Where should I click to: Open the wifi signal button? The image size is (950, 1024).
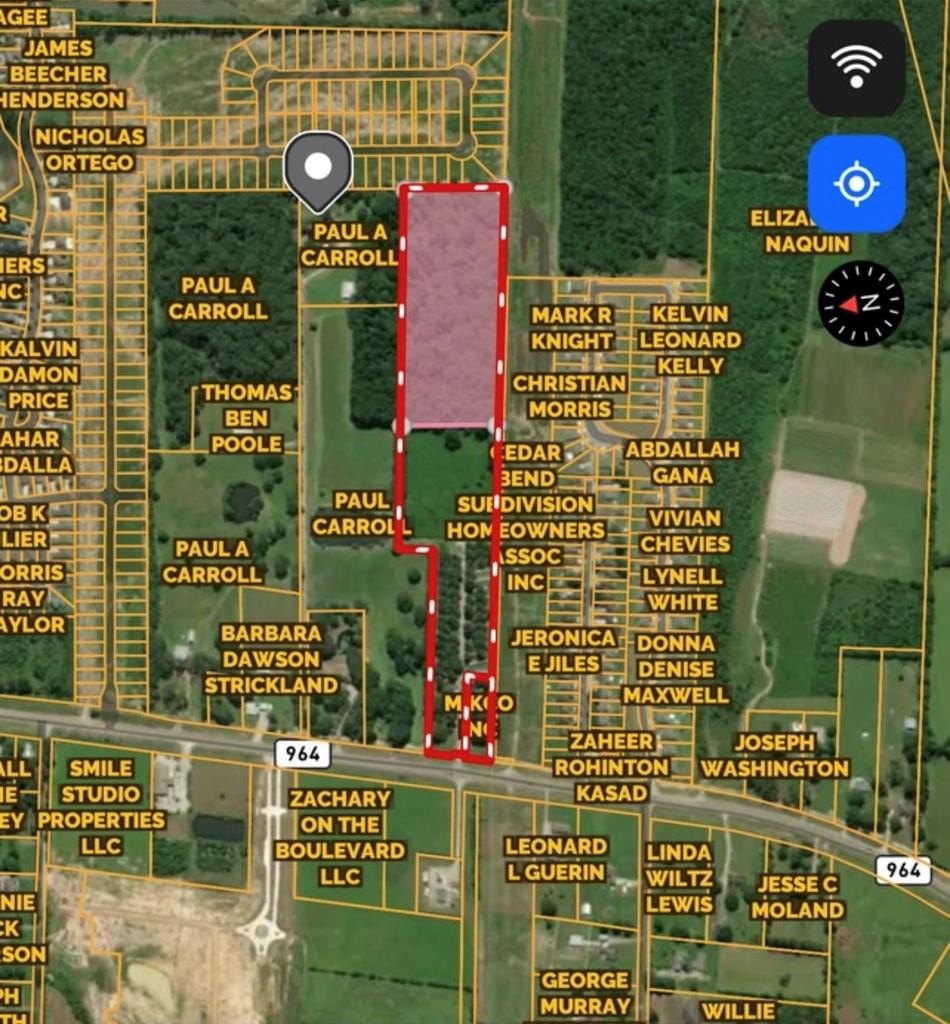(856, 68)
